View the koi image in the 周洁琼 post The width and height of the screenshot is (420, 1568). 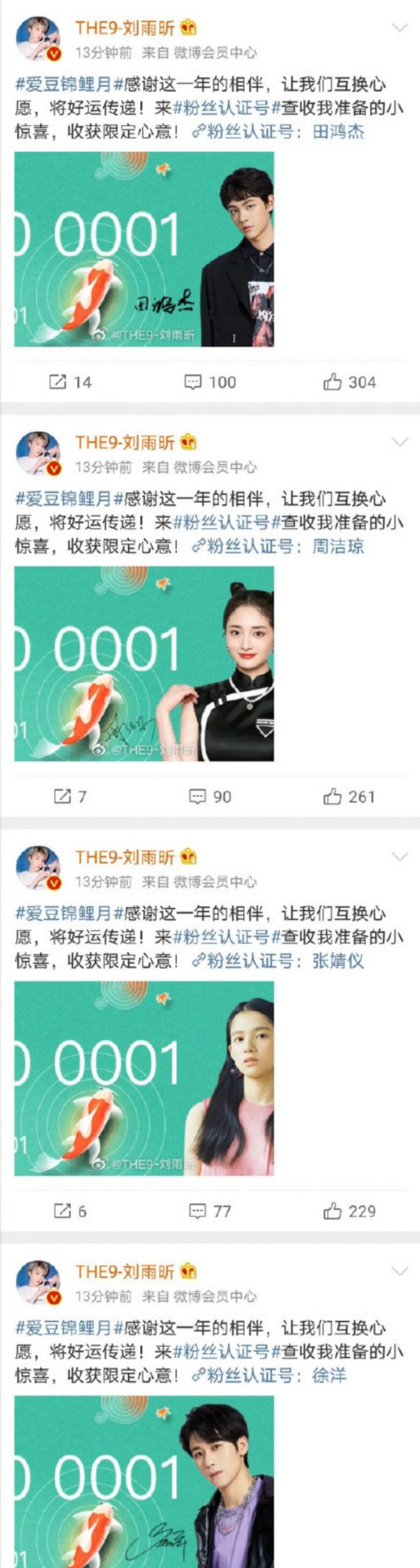[x=144, y=663]
